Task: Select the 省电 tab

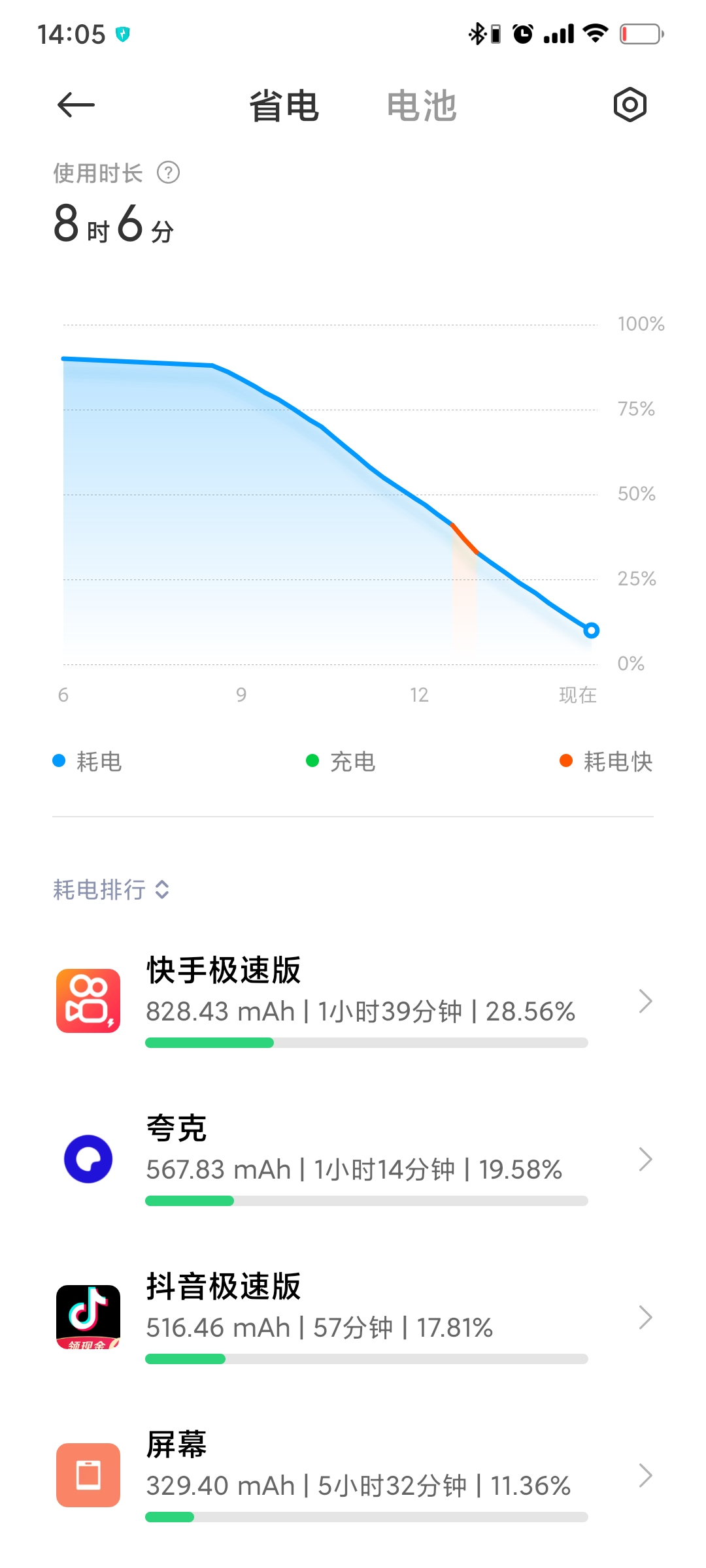Action: click(x=284, y=106)
